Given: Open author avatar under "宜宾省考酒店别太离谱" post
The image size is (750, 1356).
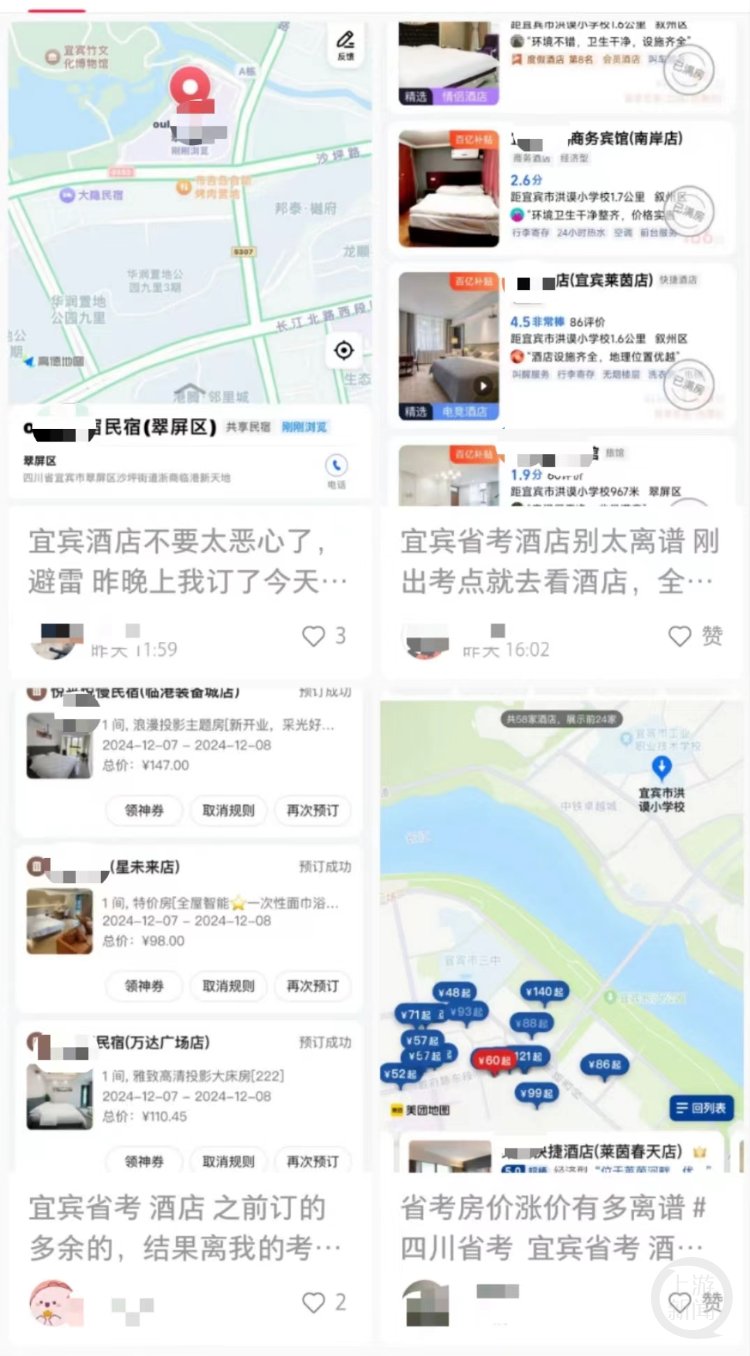Looking at the screenshot, I should [x=424, y=640].
